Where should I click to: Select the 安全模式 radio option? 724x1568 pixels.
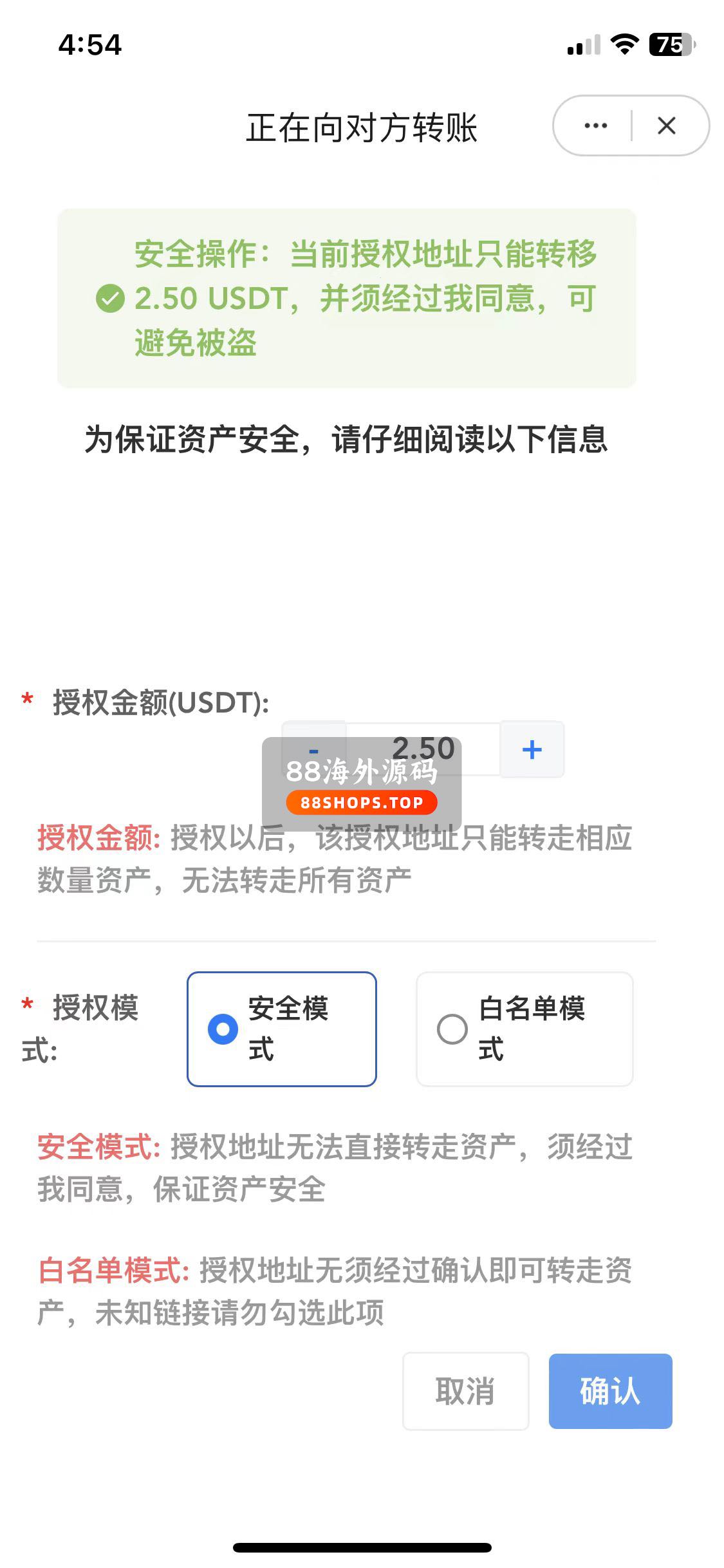coord(223,1029)
